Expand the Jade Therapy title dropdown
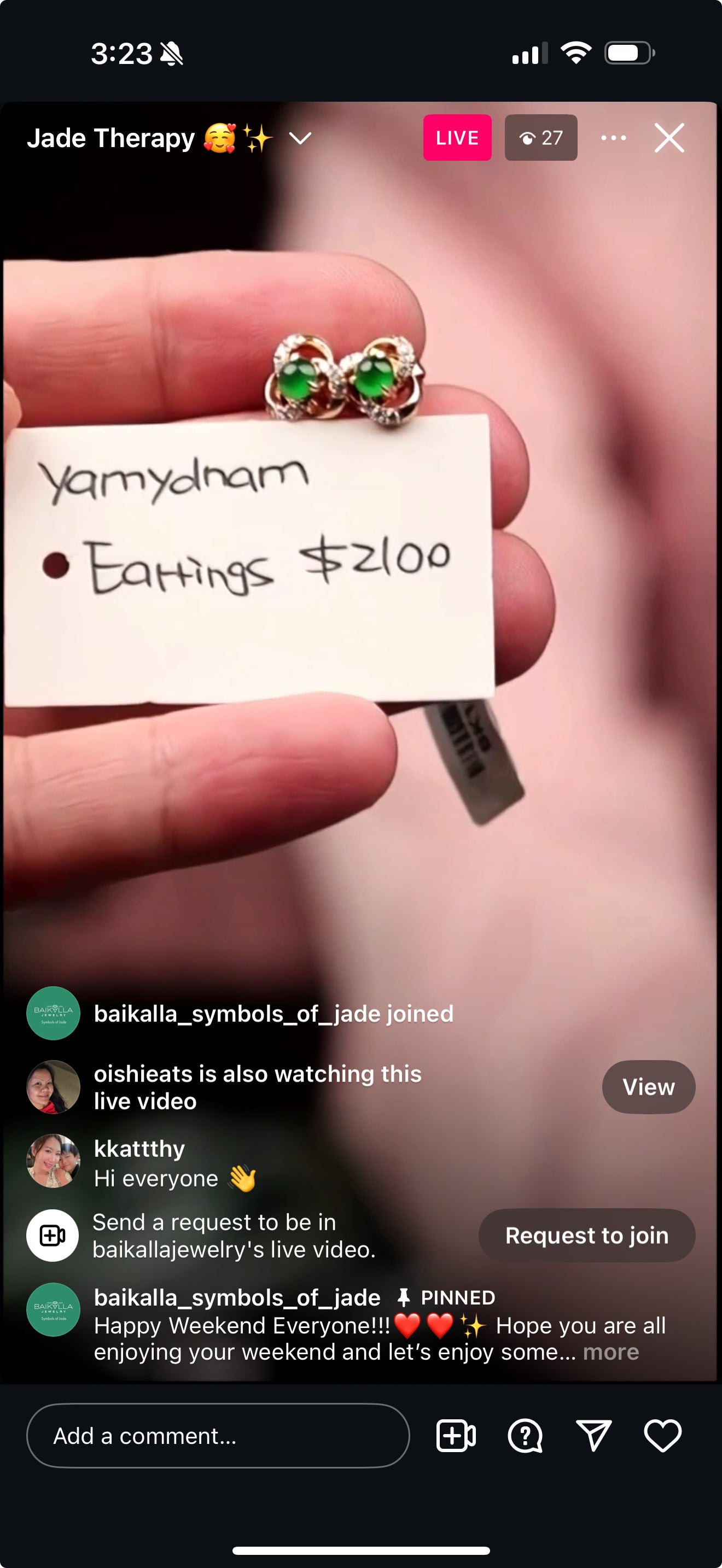The width and height of the screenshot is (722, 1568). pos(300,138)
